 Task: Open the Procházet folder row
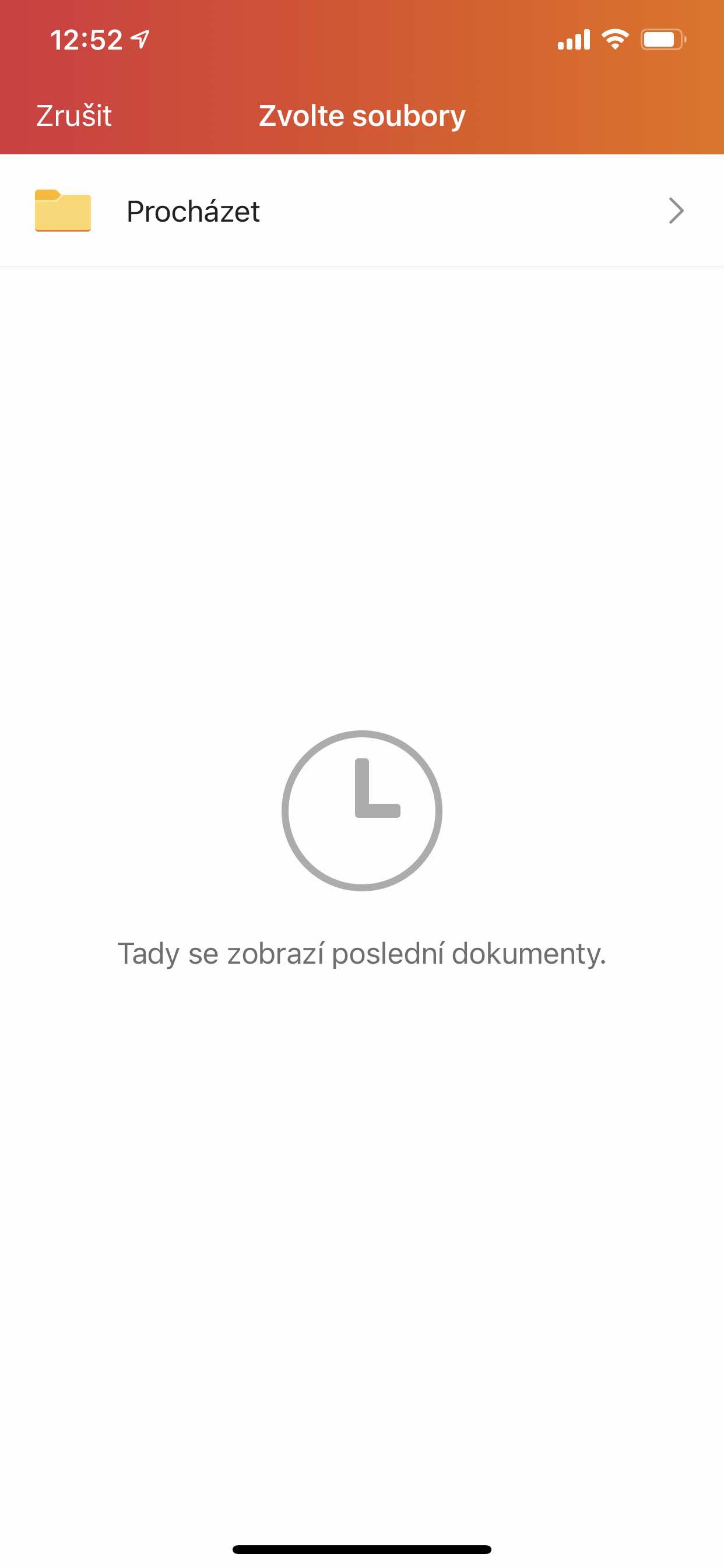(361, 211)
